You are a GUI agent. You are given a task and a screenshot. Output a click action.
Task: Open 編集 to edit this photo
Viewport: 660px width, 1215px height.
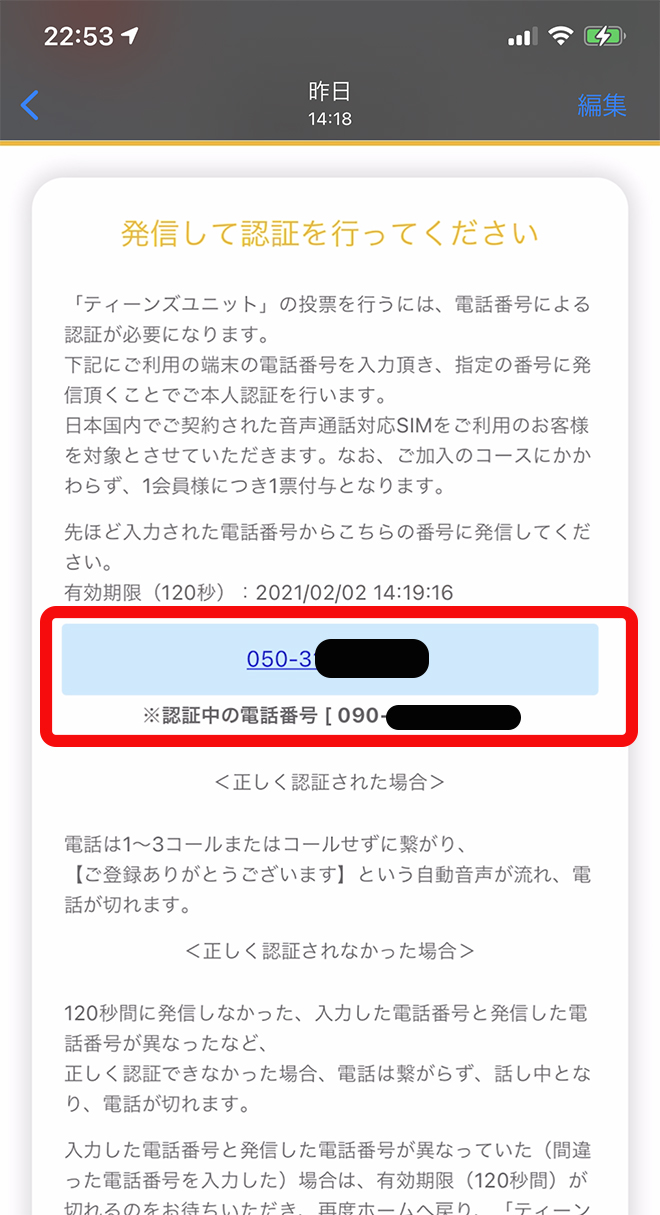(x=601, y=105)
